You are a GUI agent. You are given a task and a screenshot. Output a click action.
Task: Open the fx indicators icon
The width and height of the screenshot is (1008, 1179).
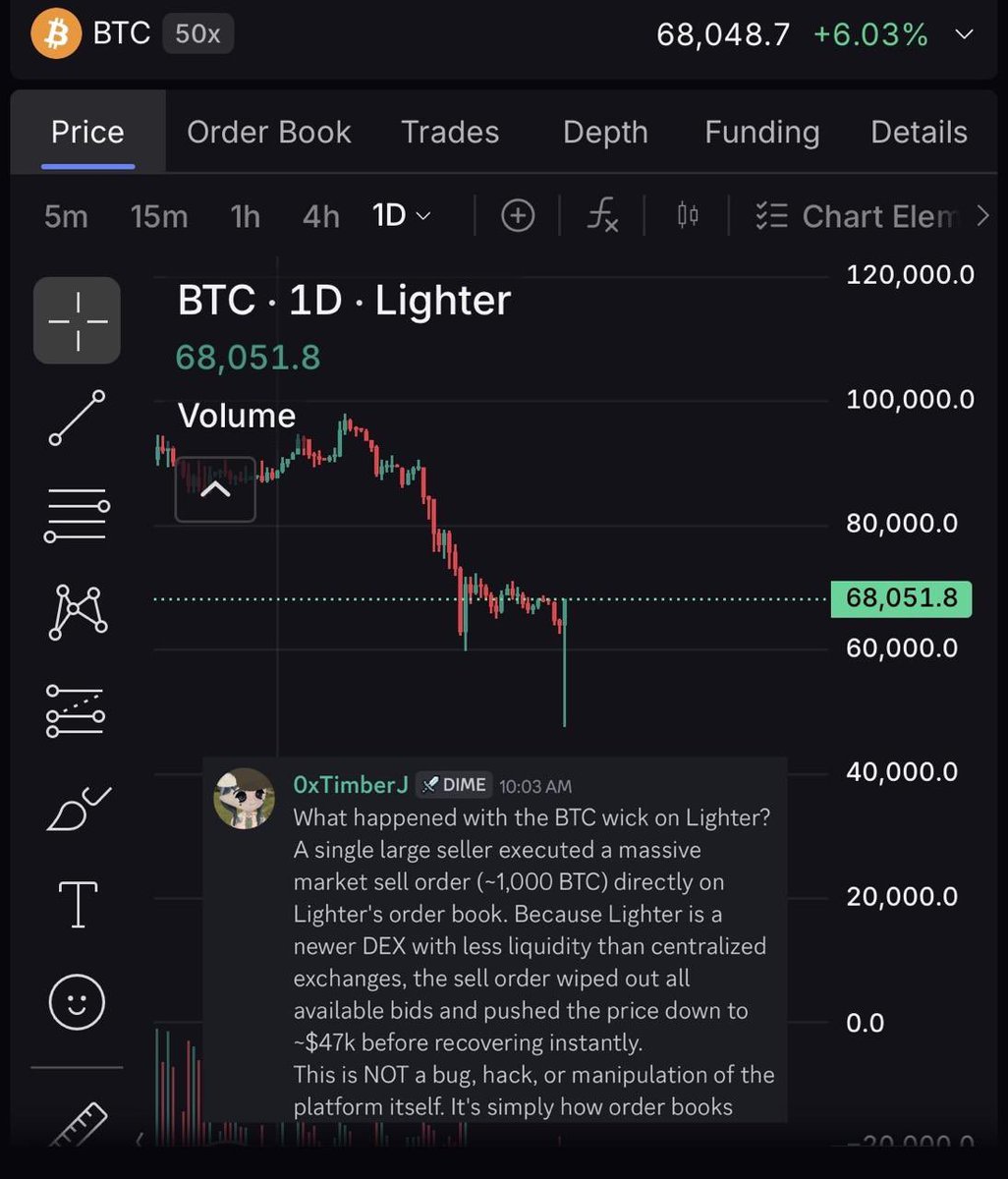(602, 215)
